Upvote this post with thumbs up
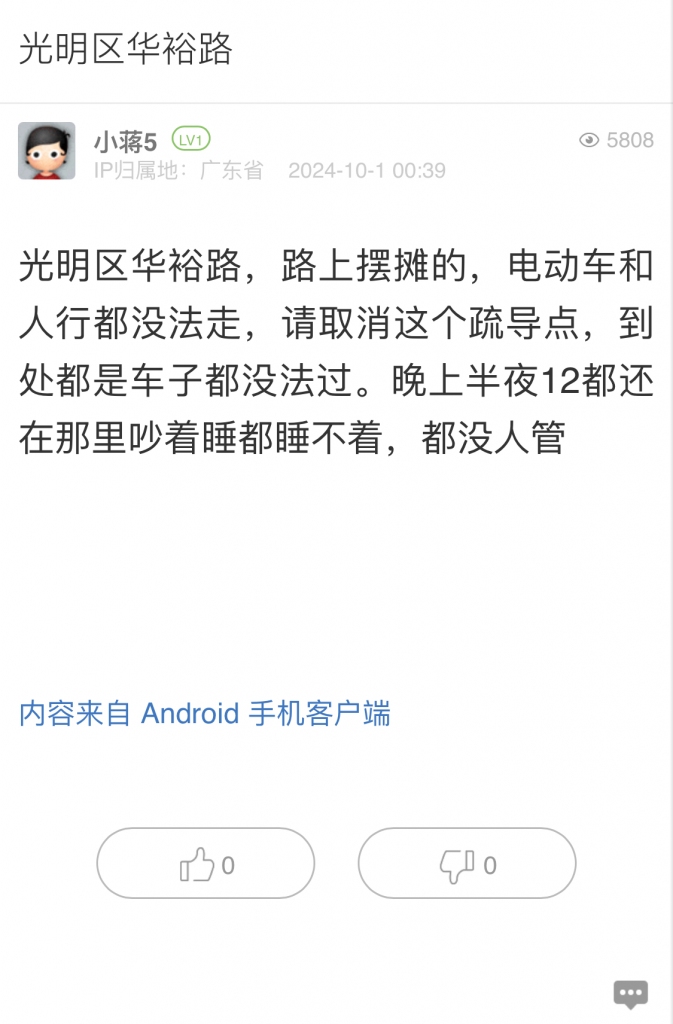The image size is (673, 1024). point(205,864)
